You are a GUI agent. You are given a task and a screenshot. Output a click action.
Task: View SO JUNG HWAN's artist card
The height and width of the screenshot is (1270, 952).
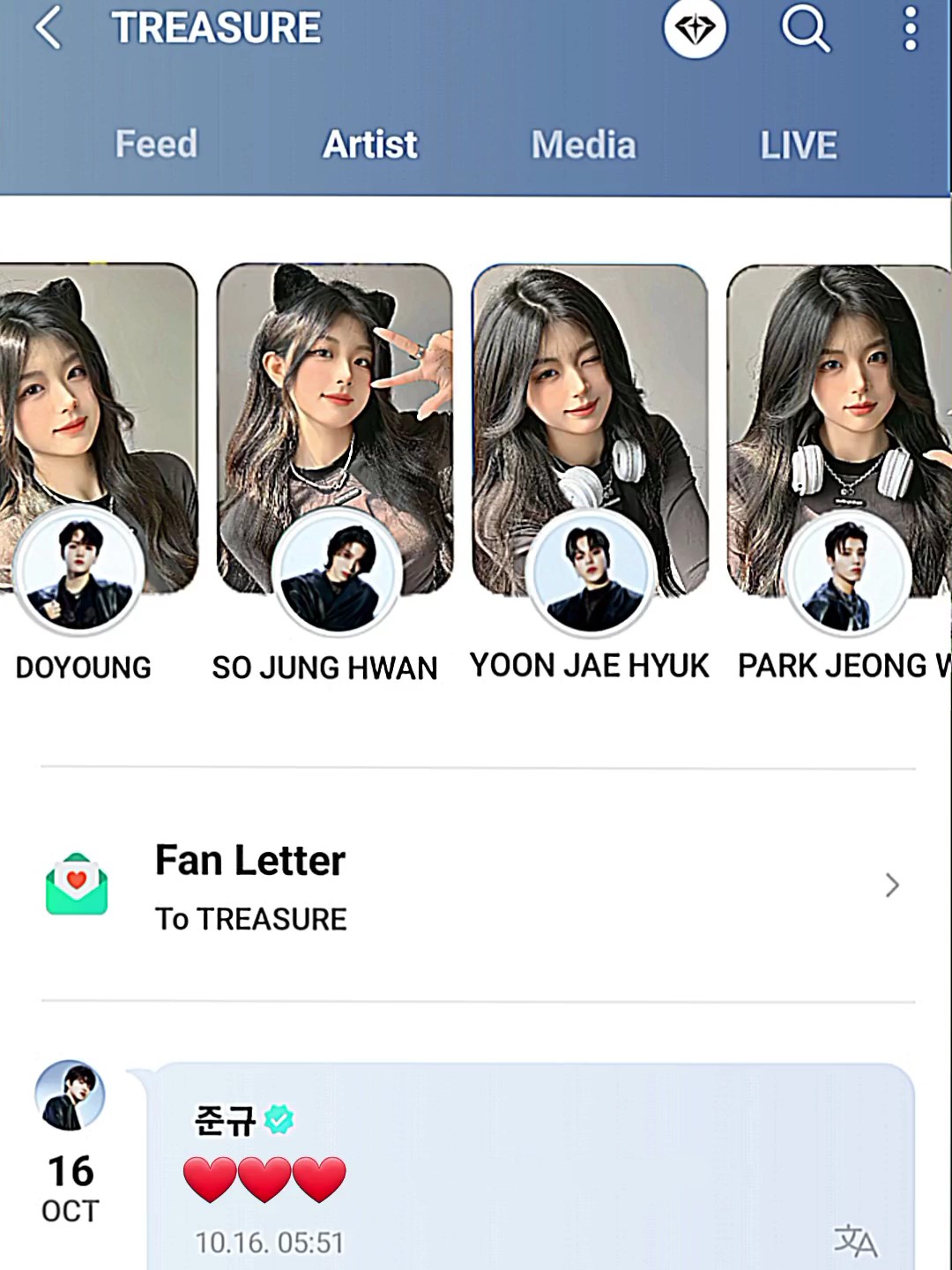pyautogui.click(x=334, y=473)
